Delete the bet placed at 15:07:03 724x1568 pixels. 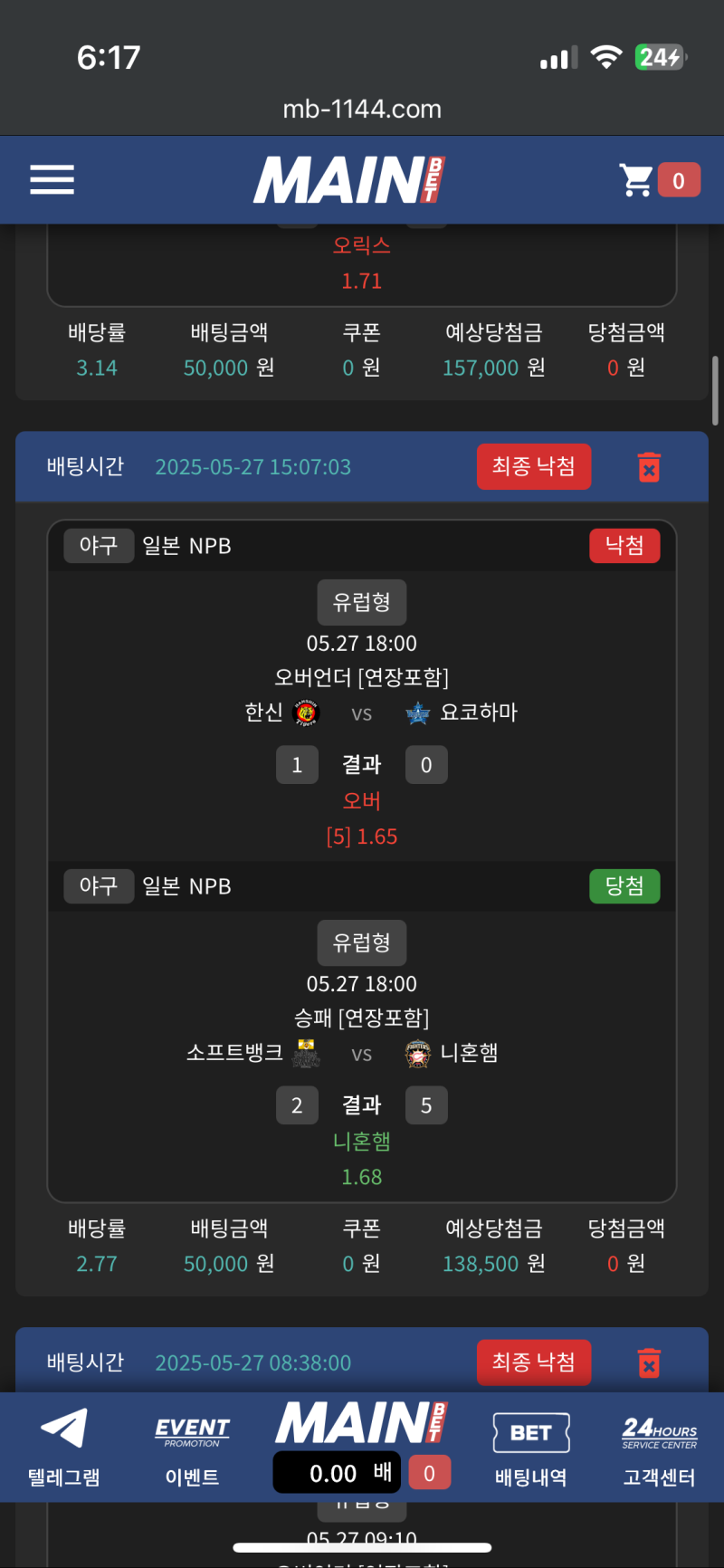coord(649,467)
